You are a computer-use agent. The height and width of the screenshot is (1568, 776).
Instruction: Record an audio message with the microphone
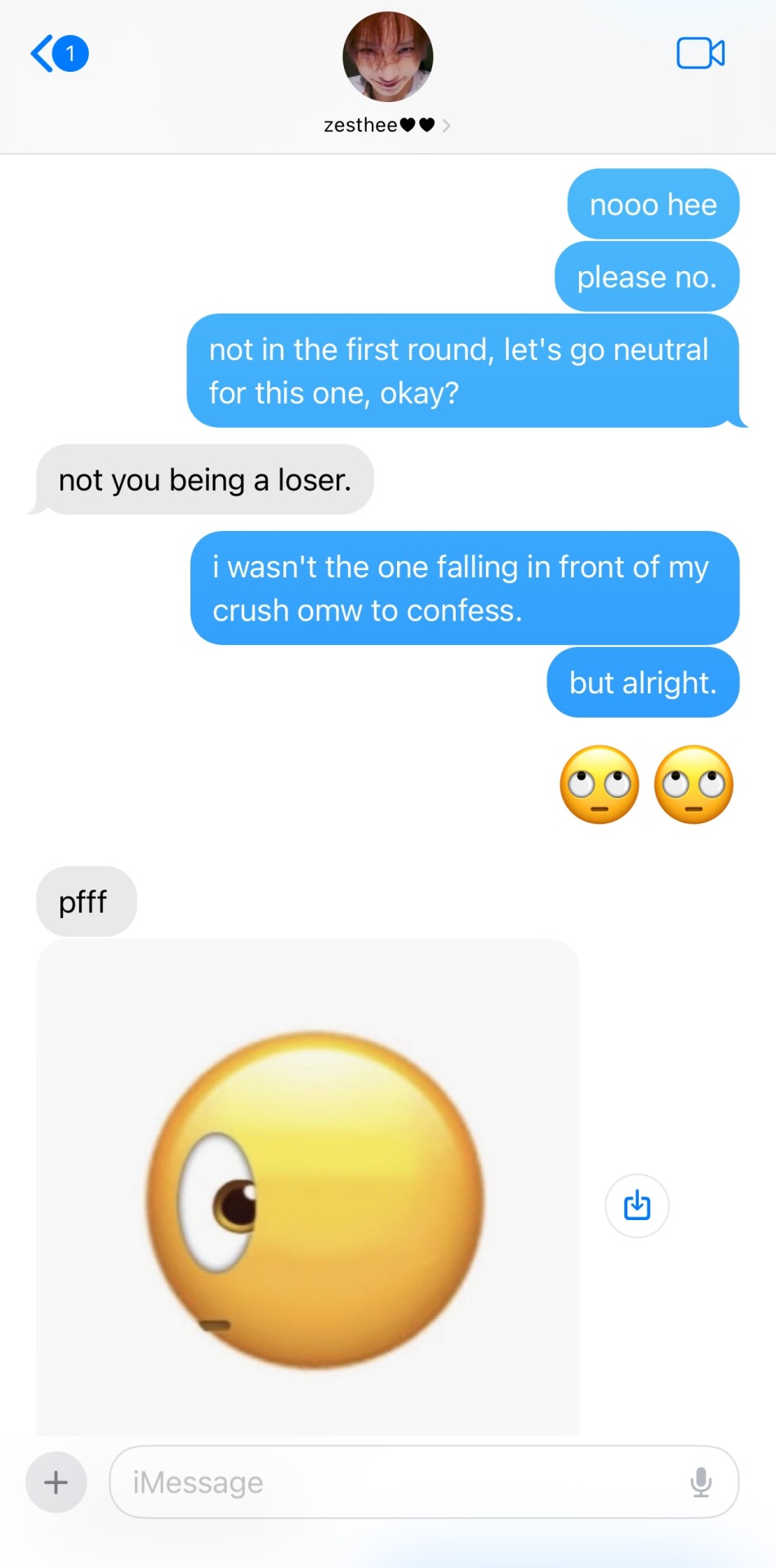pyautogui.click(x=700, y=1482)
